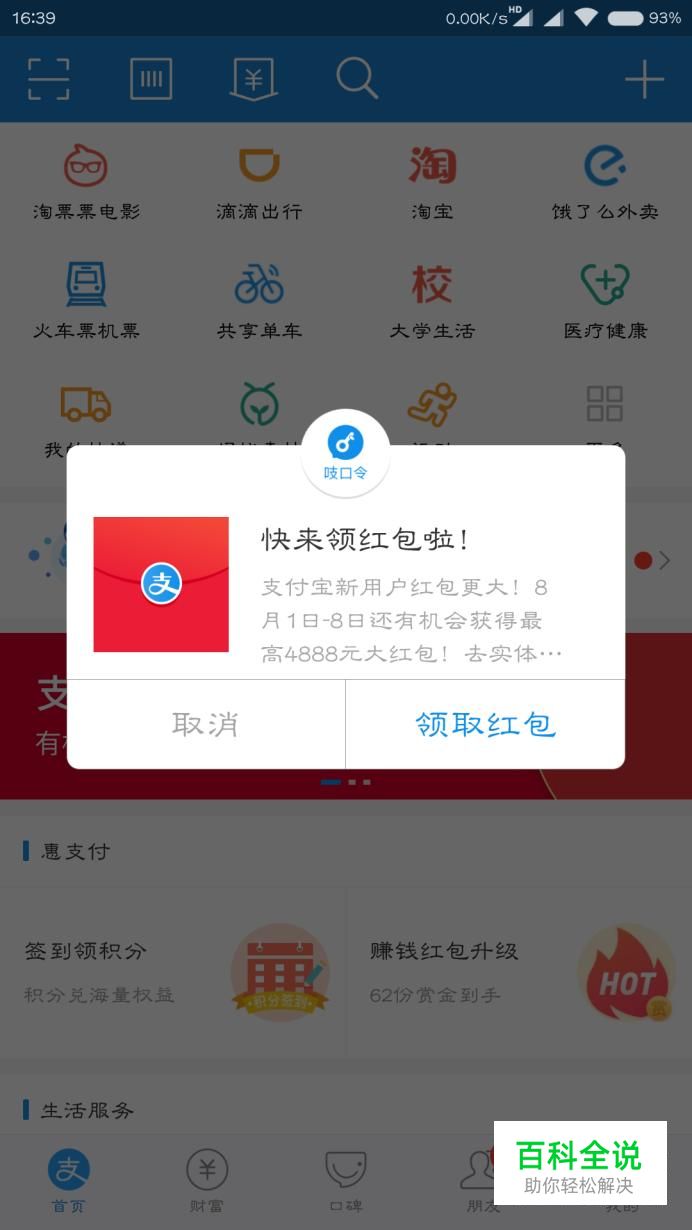Tap the plus icon in the top bar
The height and width of the screenshot is (1230, 692).
pyautogui.click(x=644, y=79)
